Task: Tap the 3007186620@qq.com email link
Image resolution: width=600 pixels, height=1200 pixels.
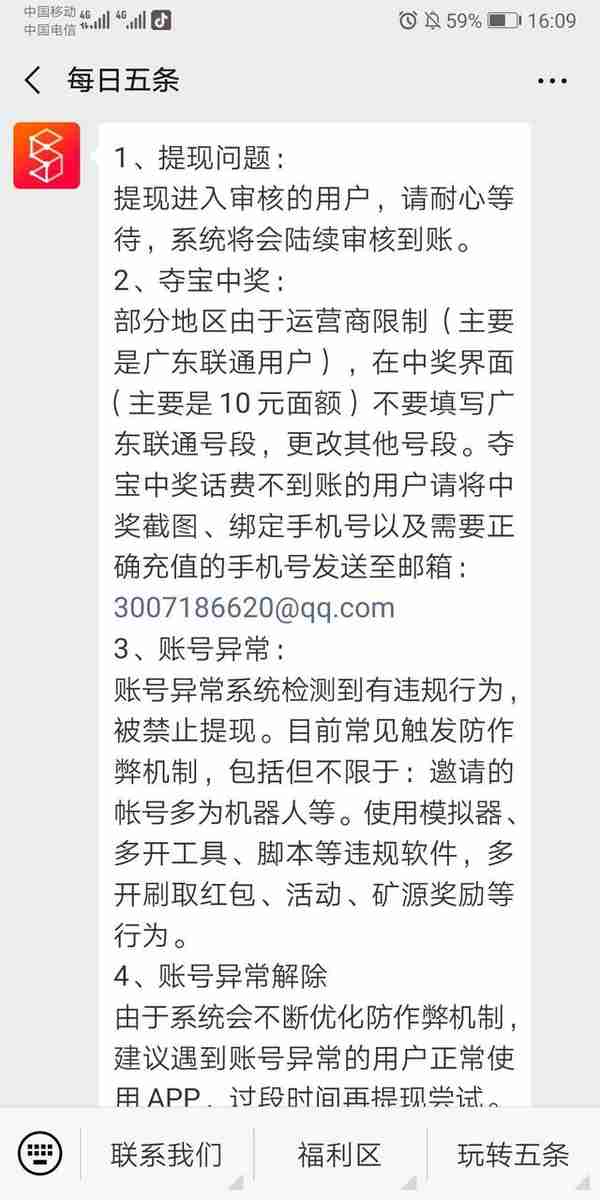Action: coord(254,607)
